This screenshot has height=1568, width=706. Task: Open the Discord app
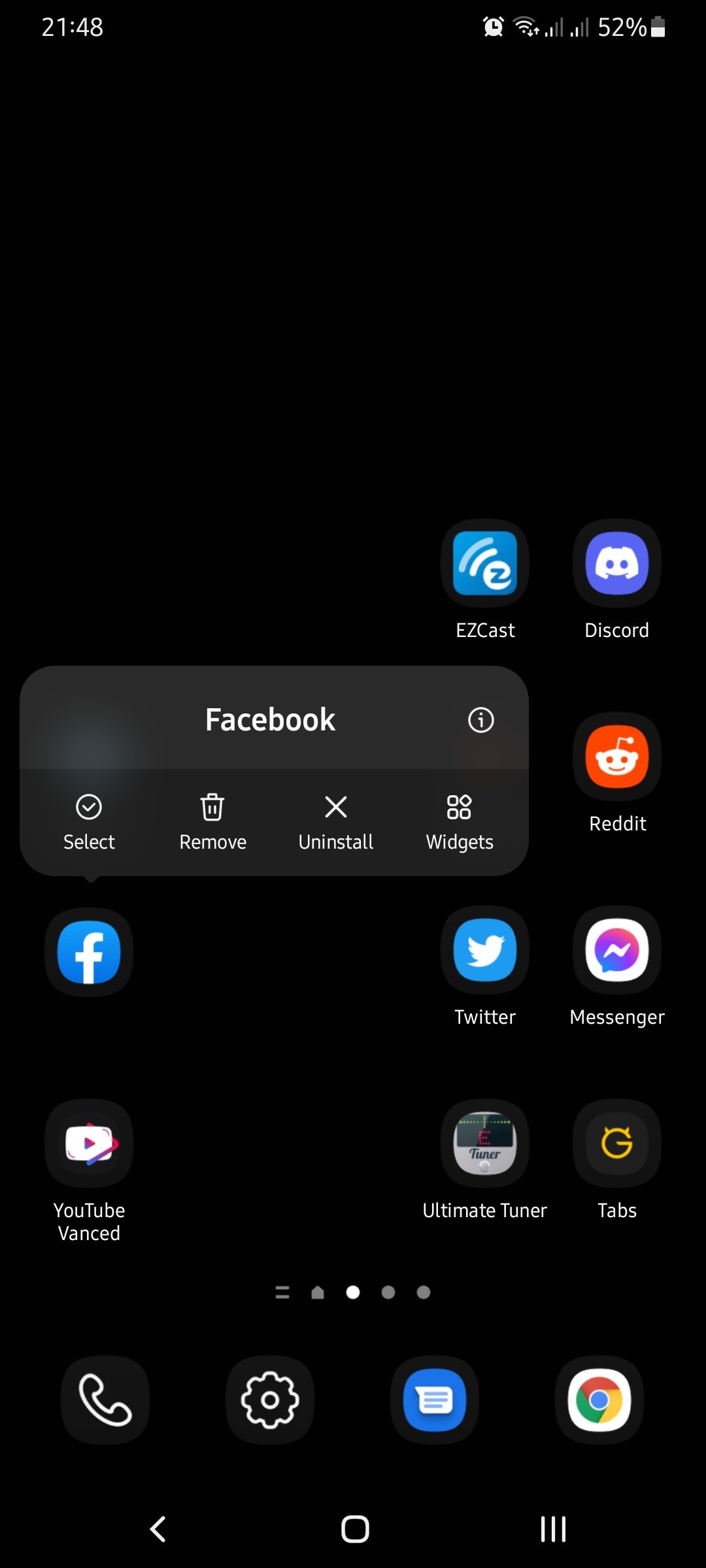[x=616, y=563]
